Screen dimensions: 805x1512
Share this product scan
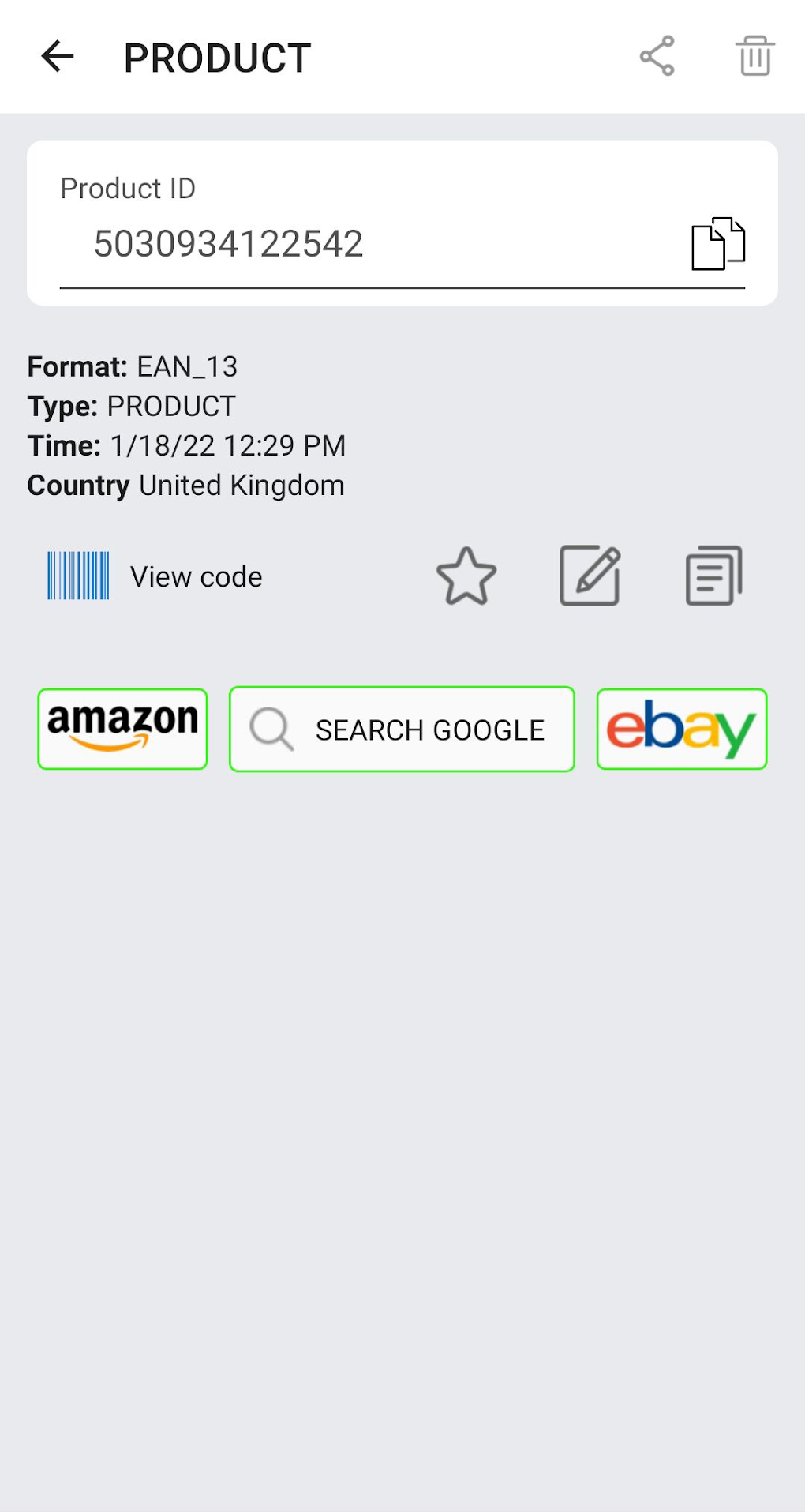[657, 56]
